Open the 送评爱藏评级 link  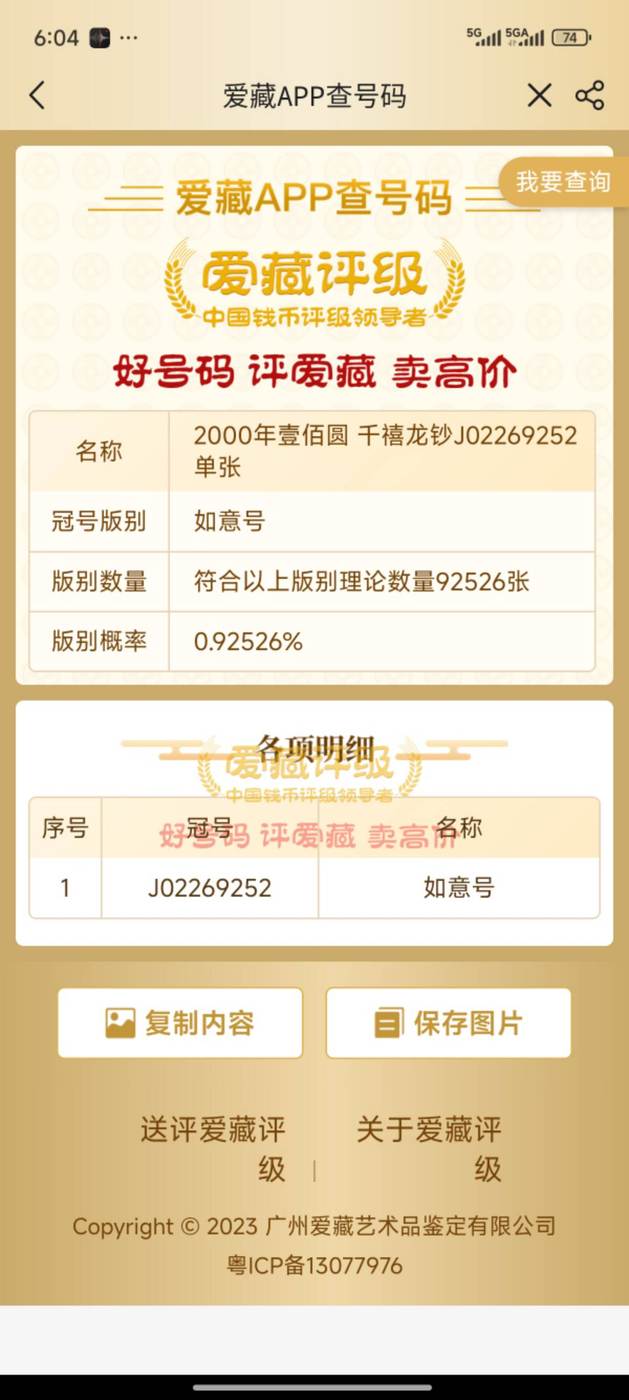[213, 1148]
